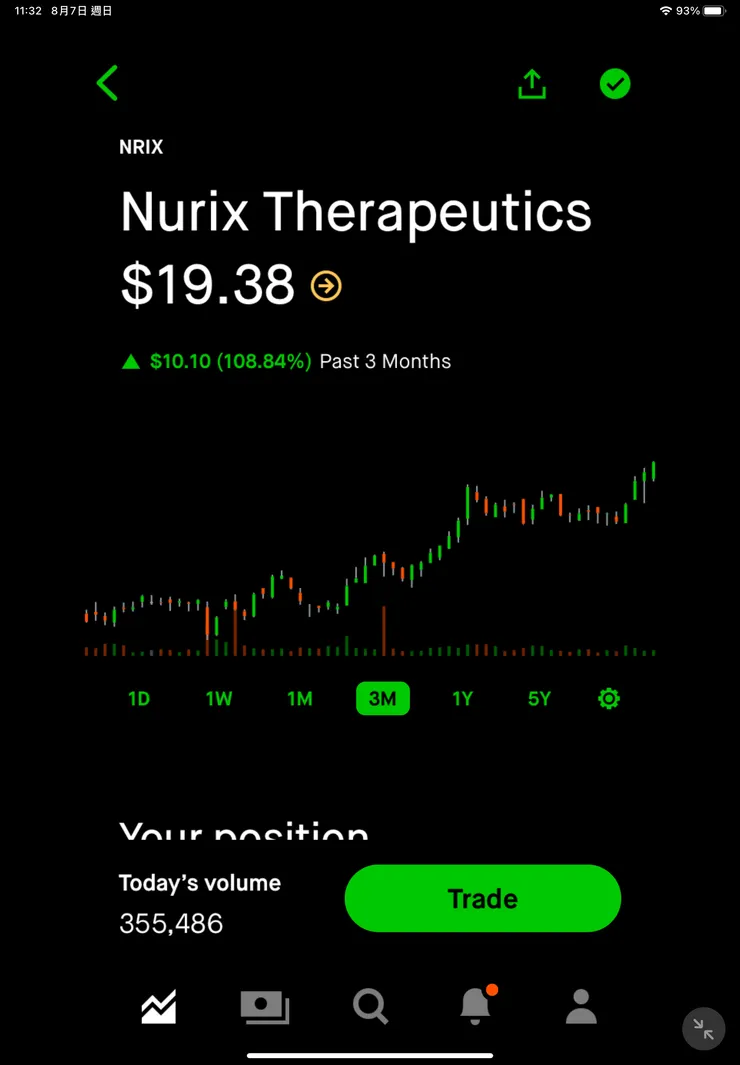
Task: Share the NRIX stock page
Action: (532, 84)
